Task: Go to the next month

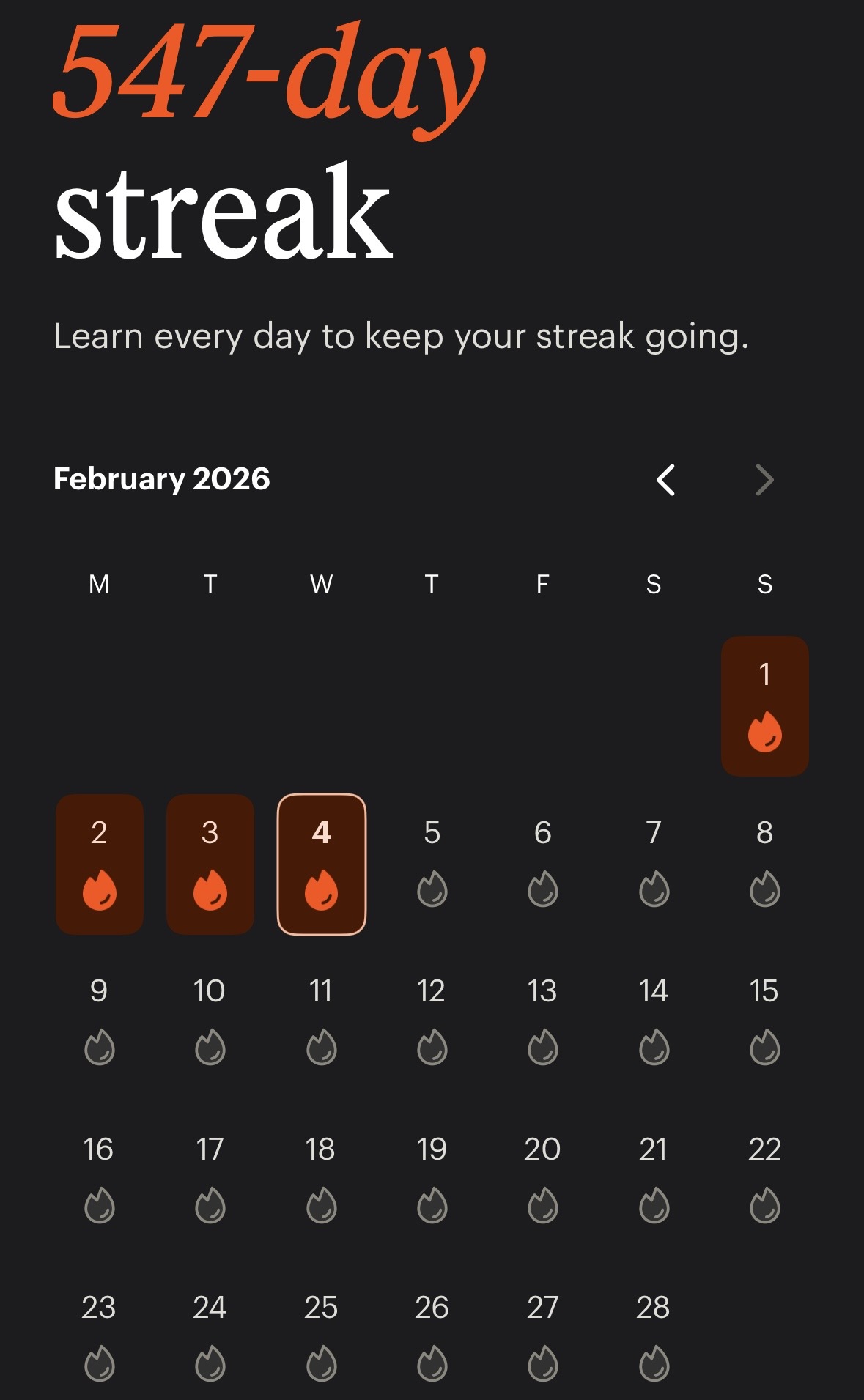Action: (764, 480)
